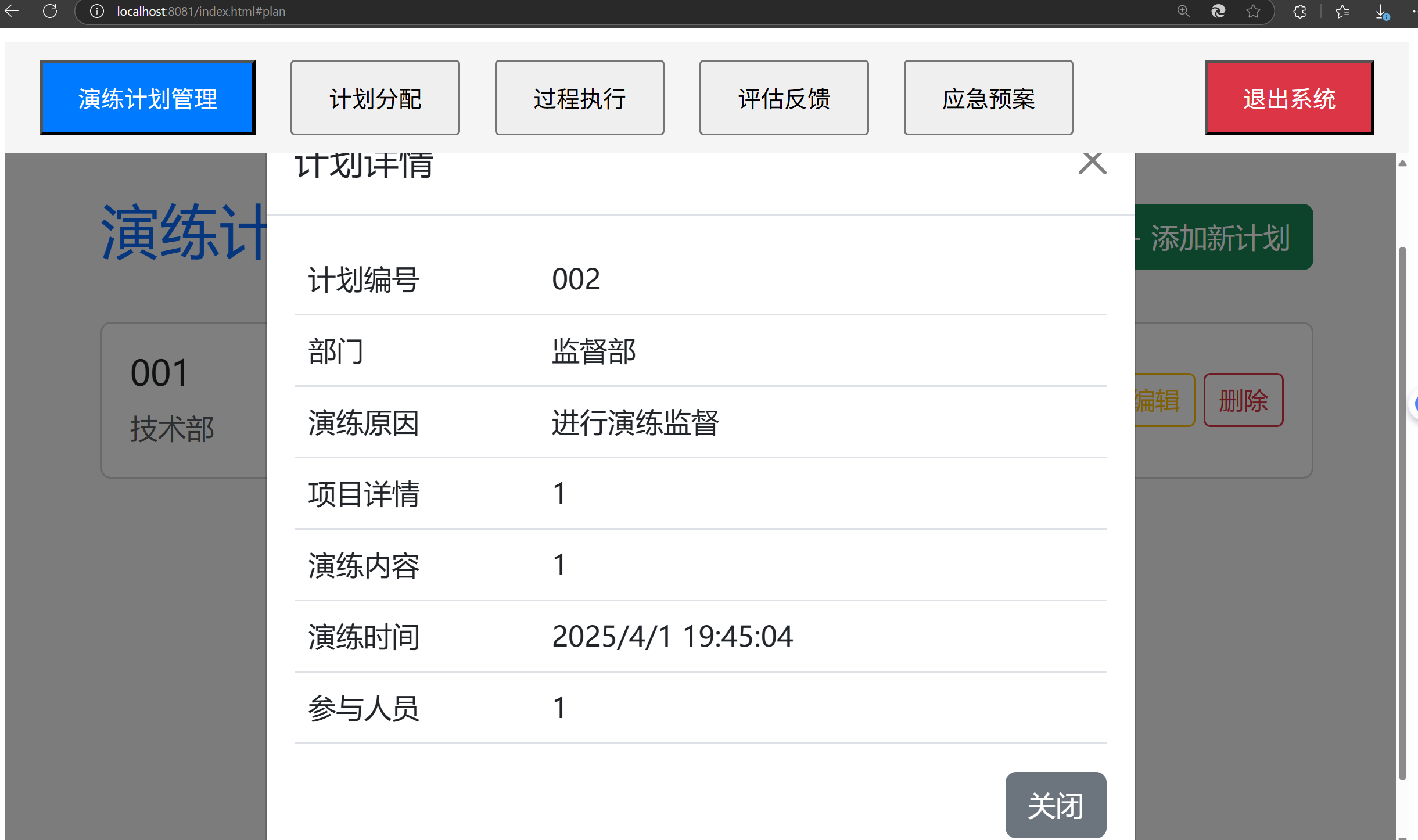Screen dimensions: 1418x840
Task: Go to the 评估反馈 tab
Action: pyautogui.click(x=784, y=98)
